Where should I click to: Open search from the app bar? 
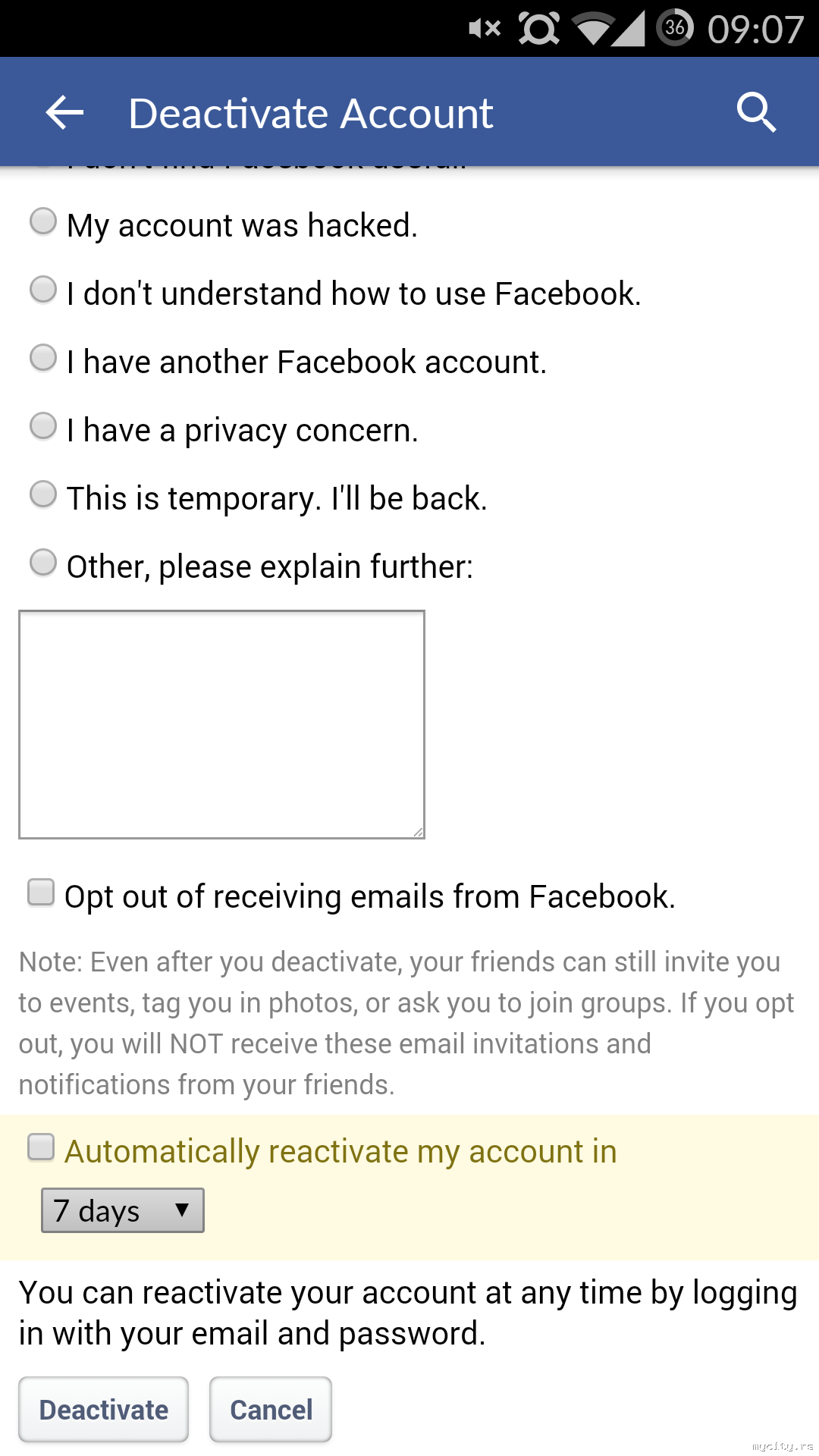tap(756, 113)
